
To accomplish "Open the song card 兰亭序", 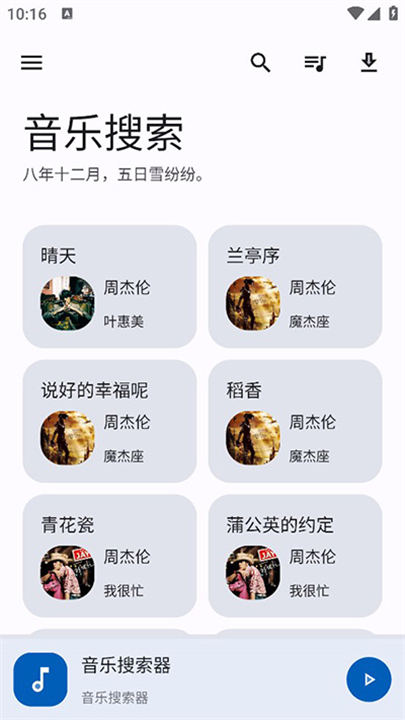I will pyautogui.click(x=295, y=287).
